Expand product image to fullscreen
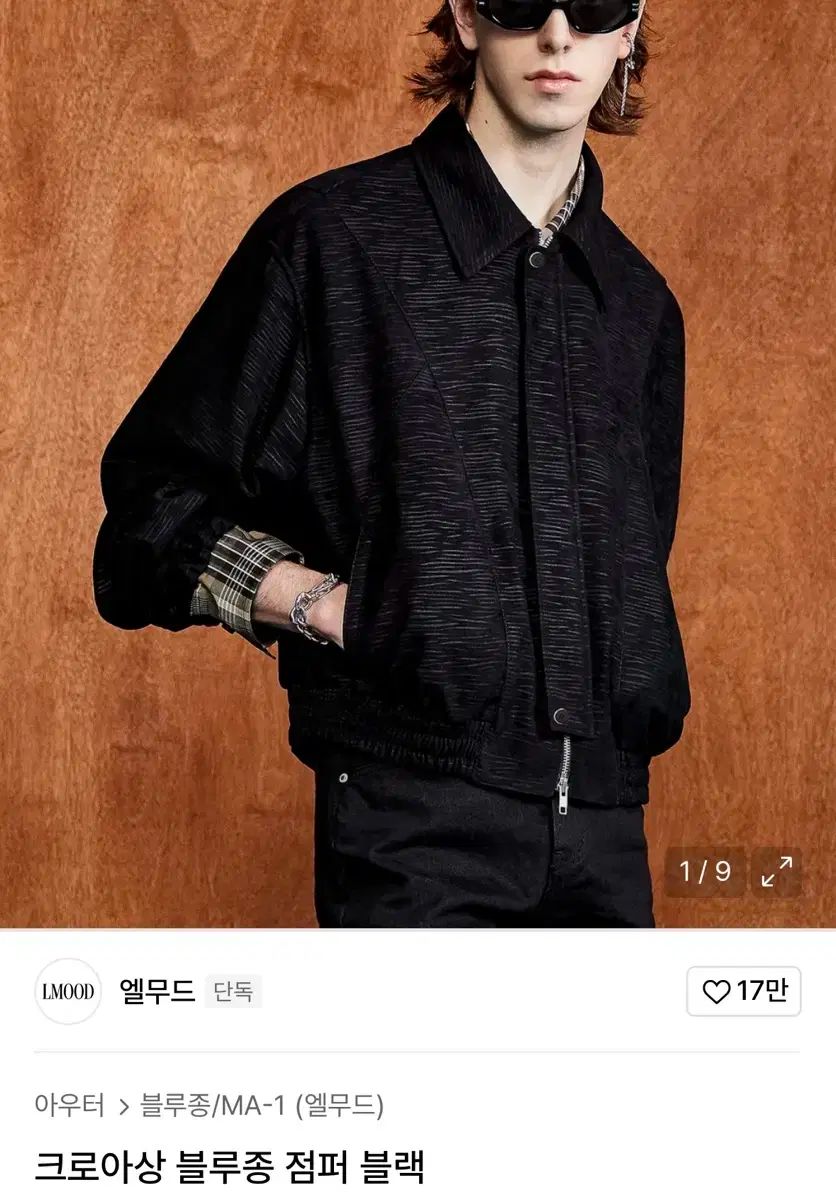Screen dimensions: 836x1200 tap(776, 872)
